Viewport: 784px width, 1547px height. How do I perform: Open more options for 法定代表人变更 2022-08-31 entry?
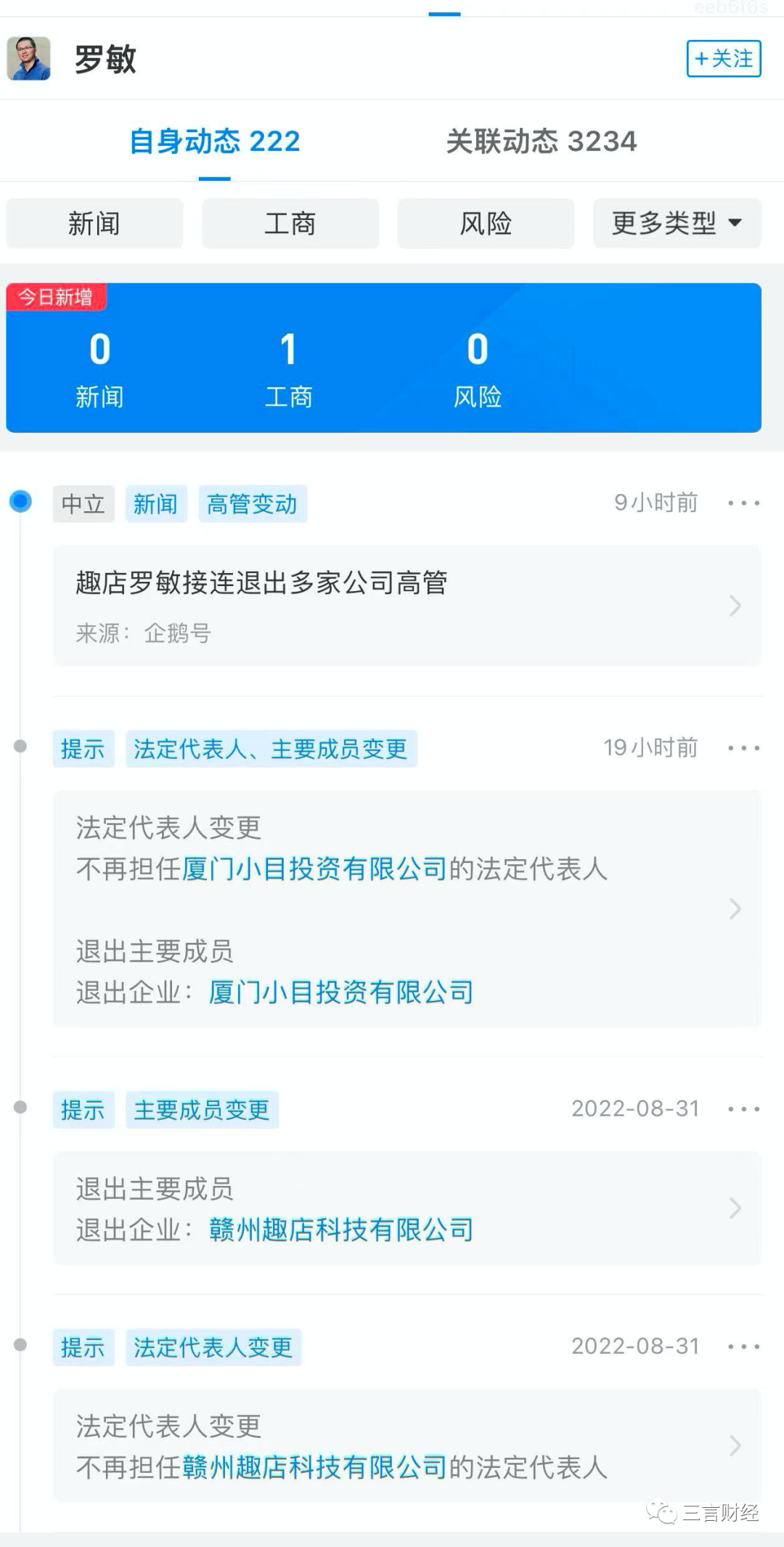pyautogui.click(x=743, y=1347)
